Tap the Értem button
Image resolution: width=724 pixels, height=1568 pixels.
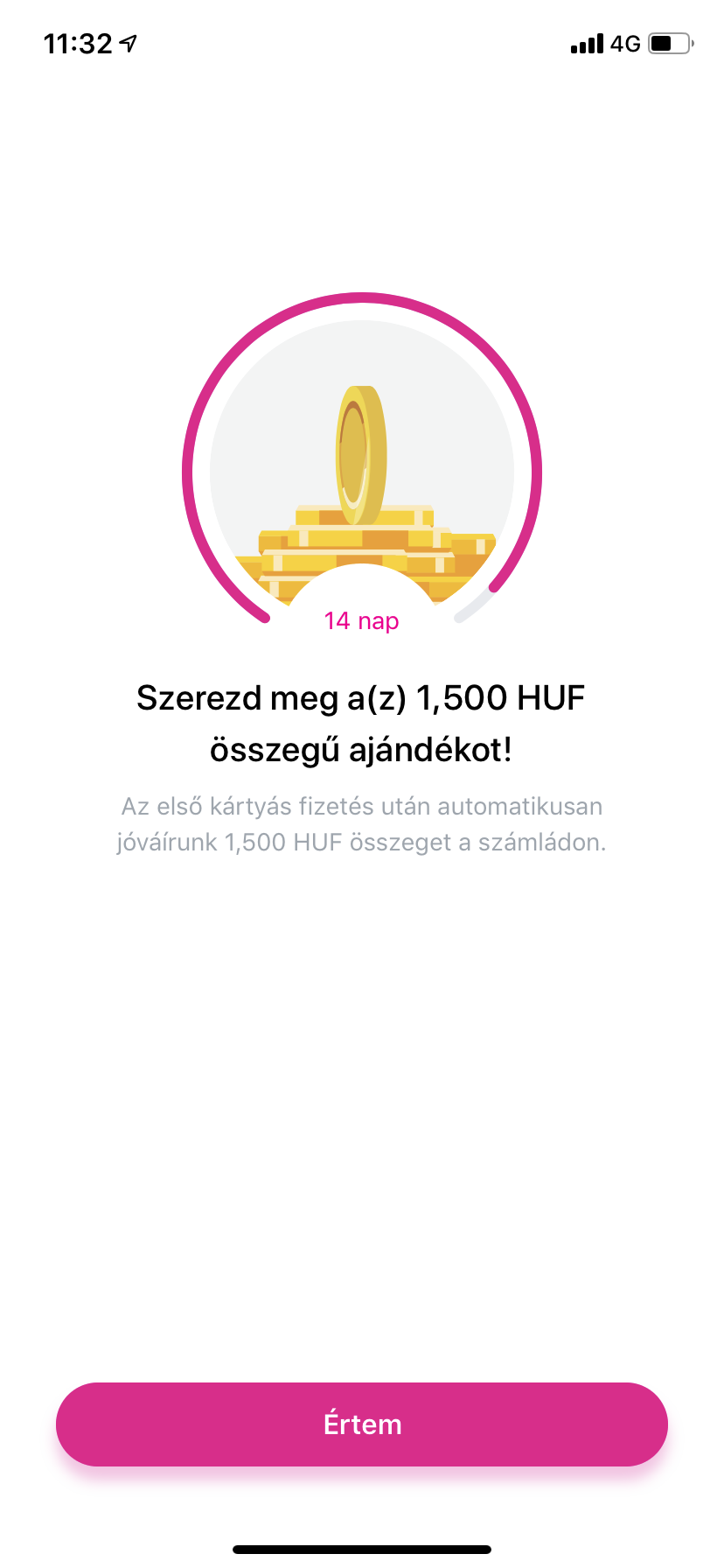362,1424
